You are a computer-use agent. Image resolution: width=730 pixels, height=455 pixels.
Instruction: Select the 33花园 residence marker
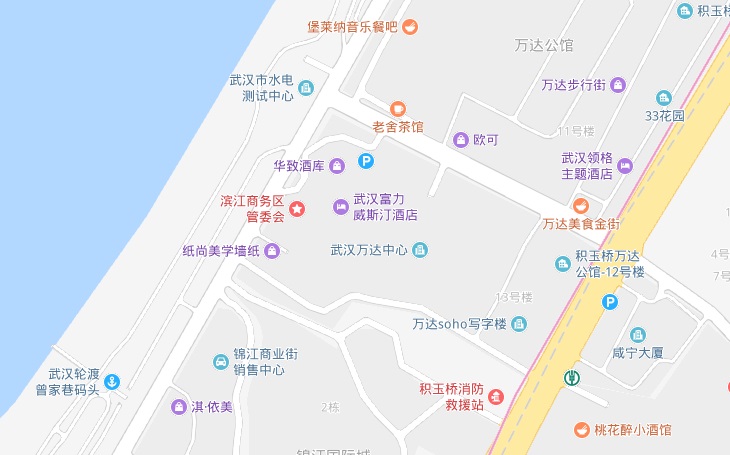click(x=663, y=98)
